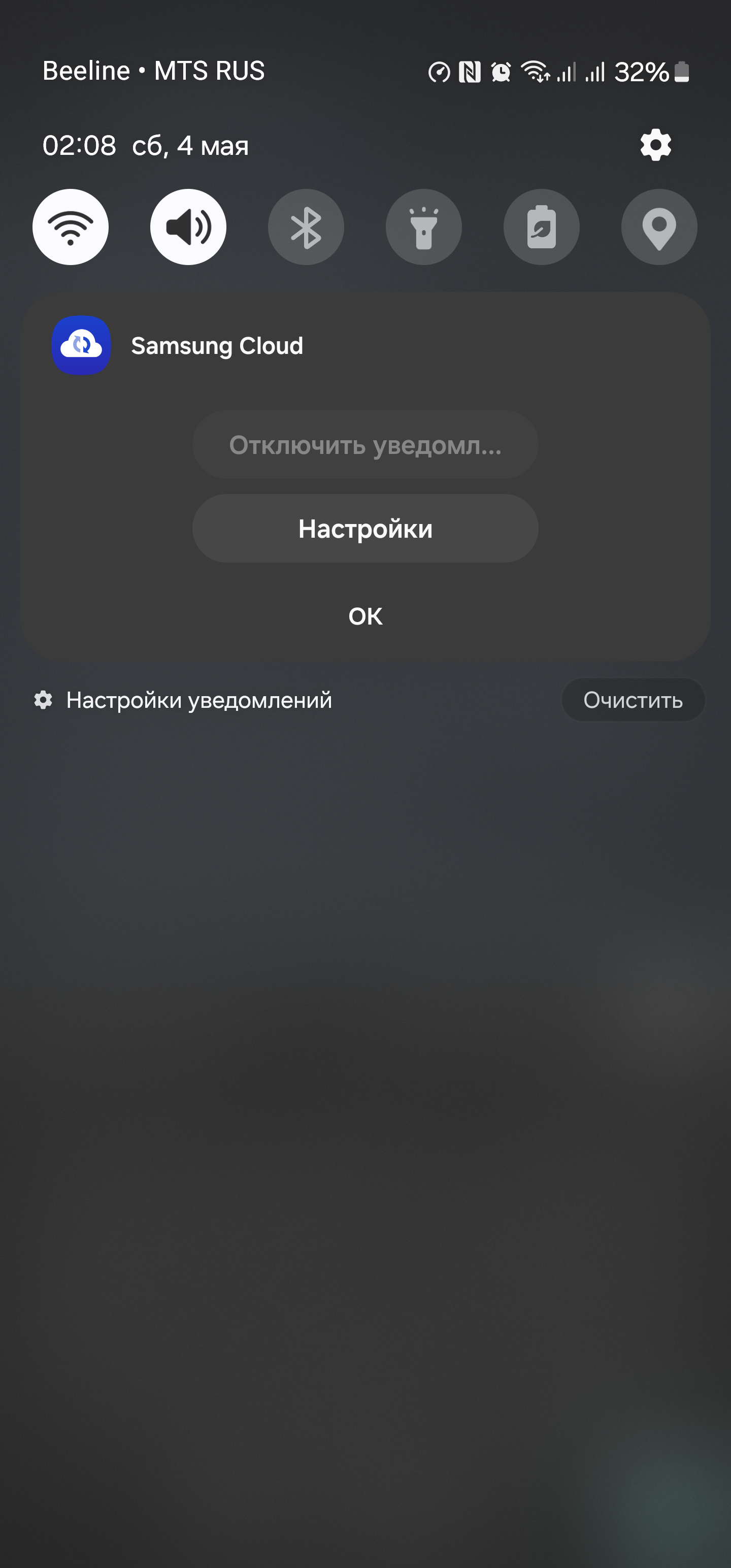Open the settings gear icon
The width and height of the screenshot is (731, 1568).
click(655, 146)
